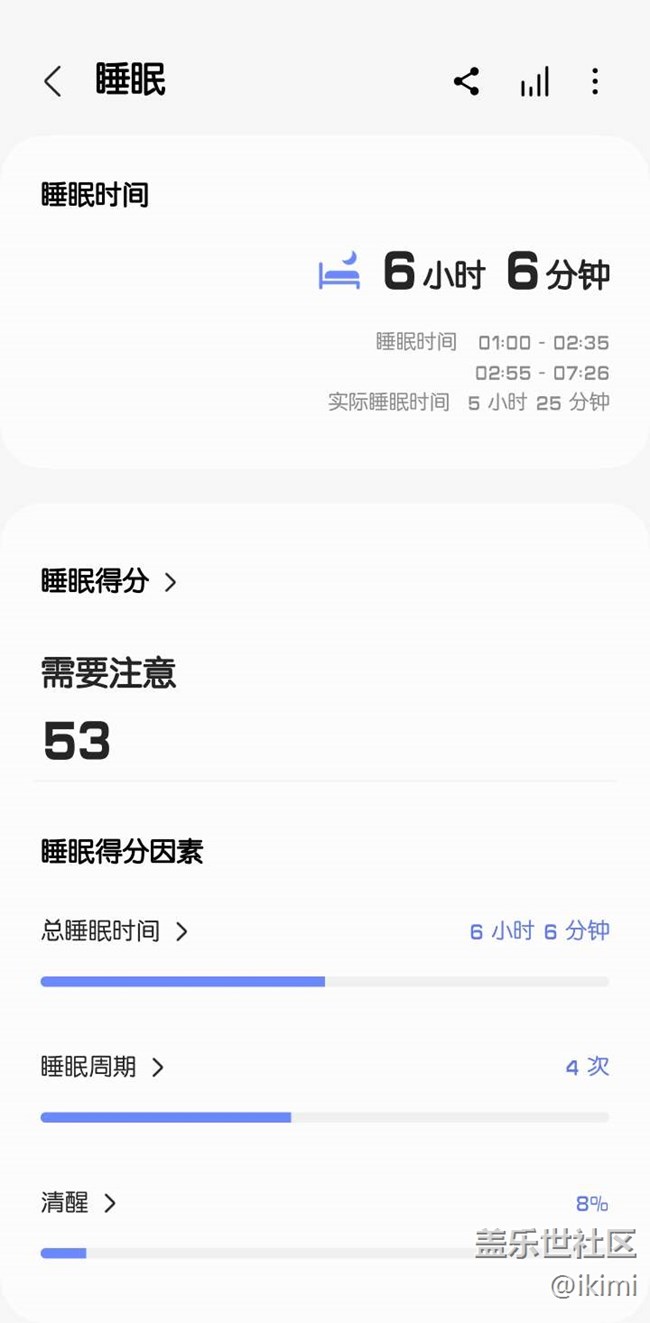This screenshot has height=1323, width=650.
Task: Open the sleep statistics chart icon
Action: [x=534, y=82]
